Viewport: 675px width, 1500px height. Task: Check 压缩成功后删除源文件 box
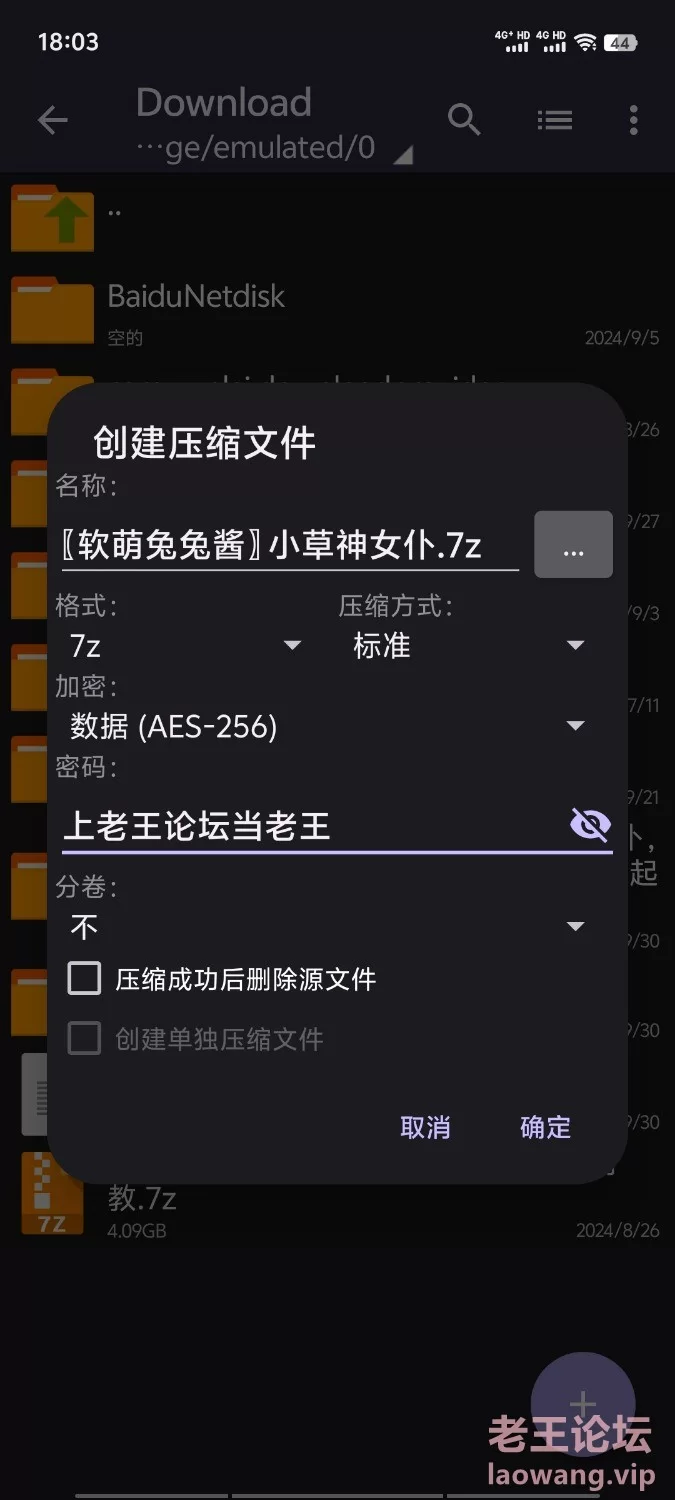point(84,978)
